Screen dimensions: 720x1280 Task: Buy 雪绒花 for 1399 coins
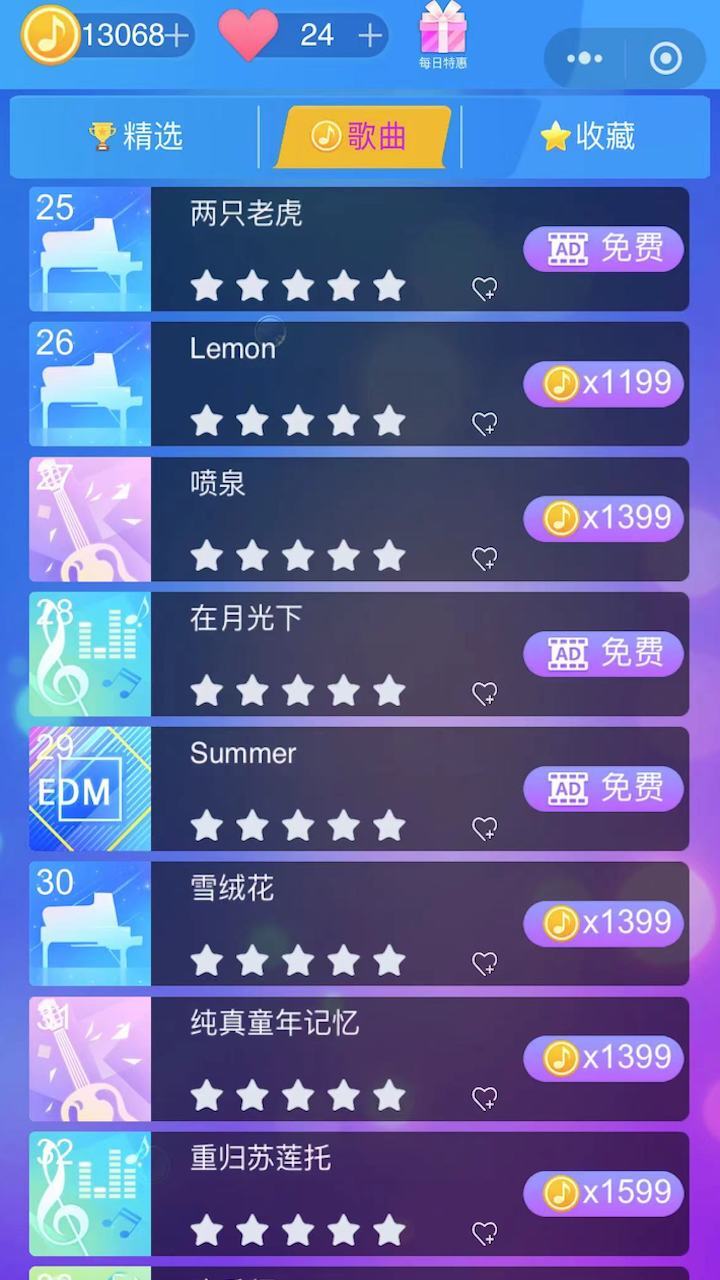(x=603, y=924)
